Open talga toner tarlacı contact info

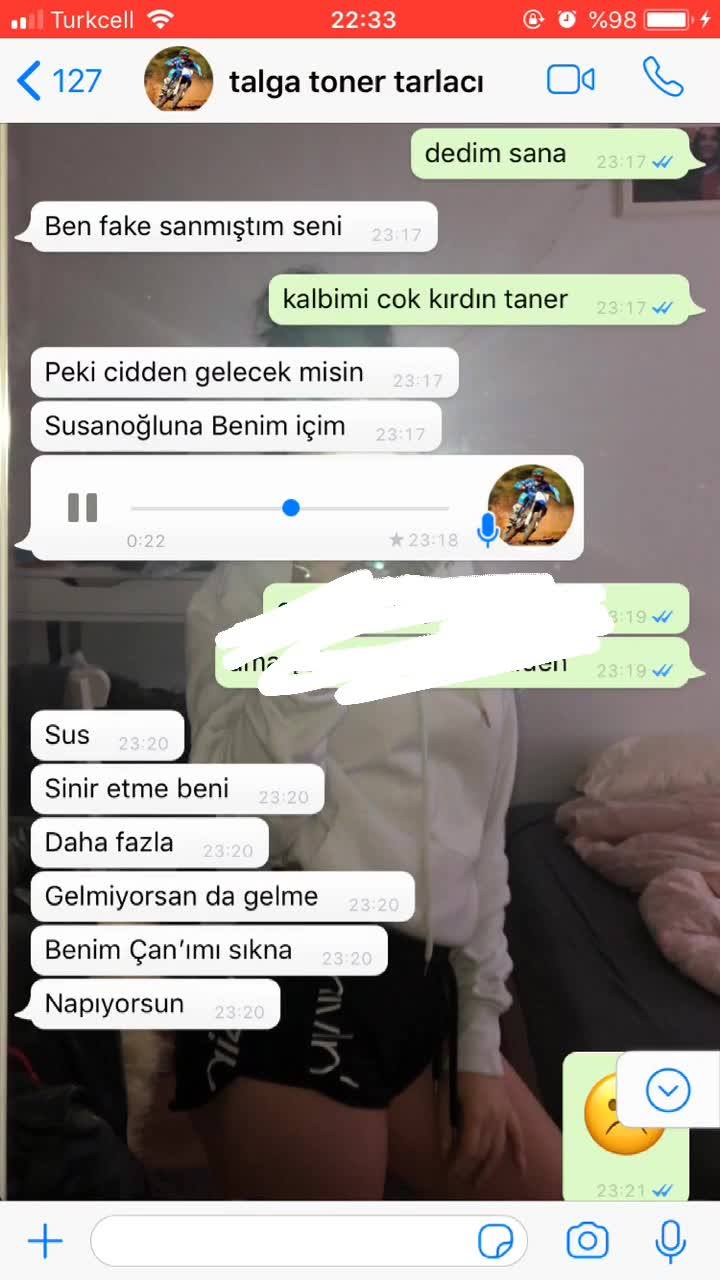pos(356,81)
